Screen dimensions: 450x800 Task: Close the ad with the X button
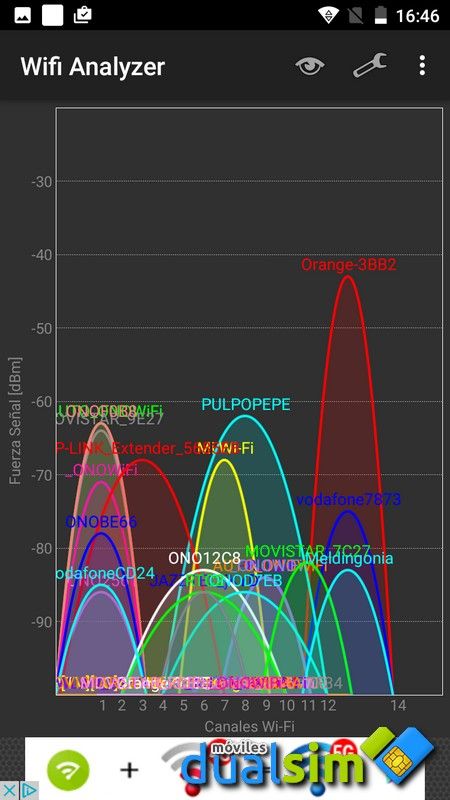click(x=10, y=791)
